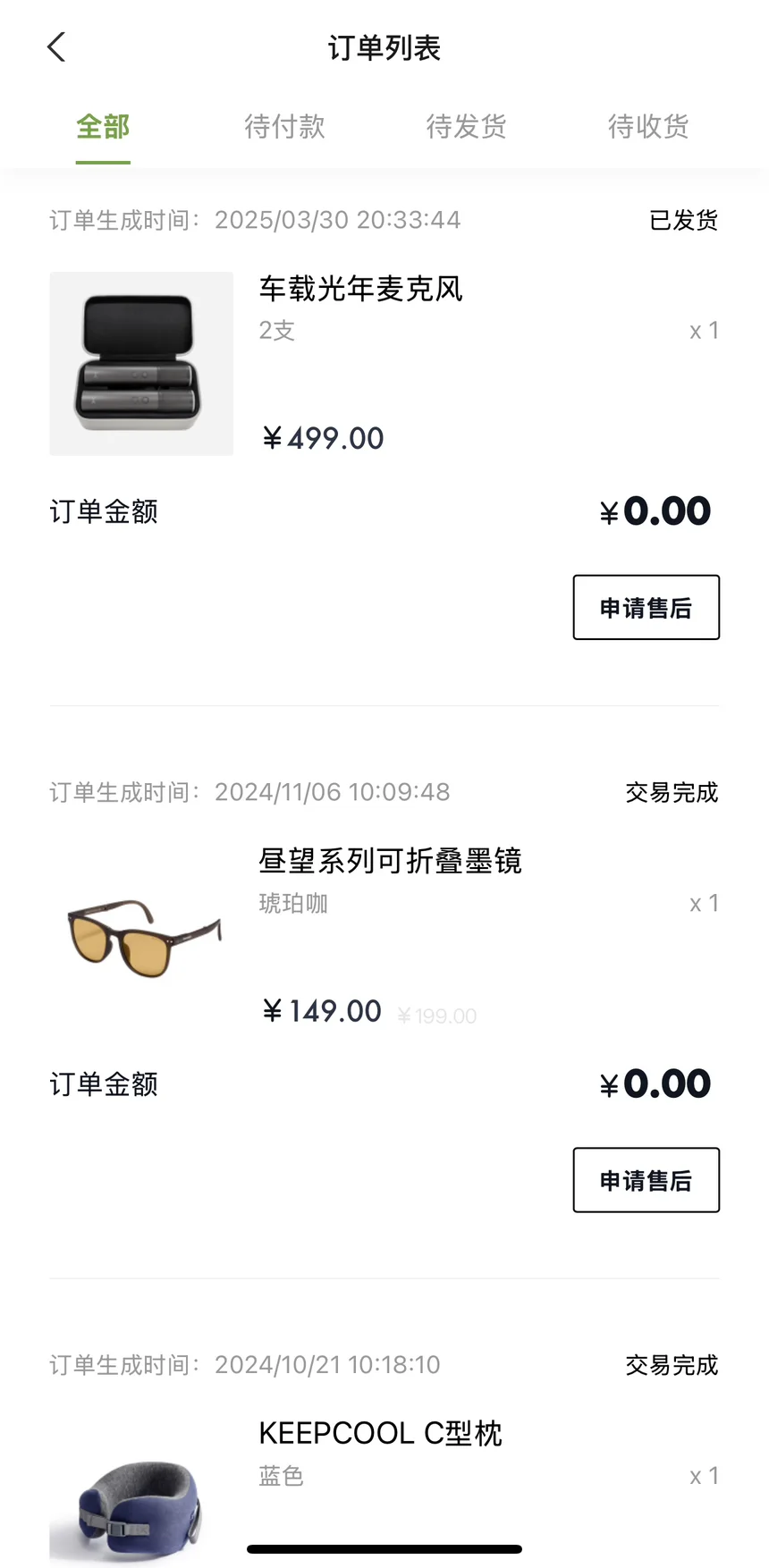Tap 申请售后 for the 可折叠墨镜 order
769x1568 pixels.
pyautogui.click(x=646, y=1180)
